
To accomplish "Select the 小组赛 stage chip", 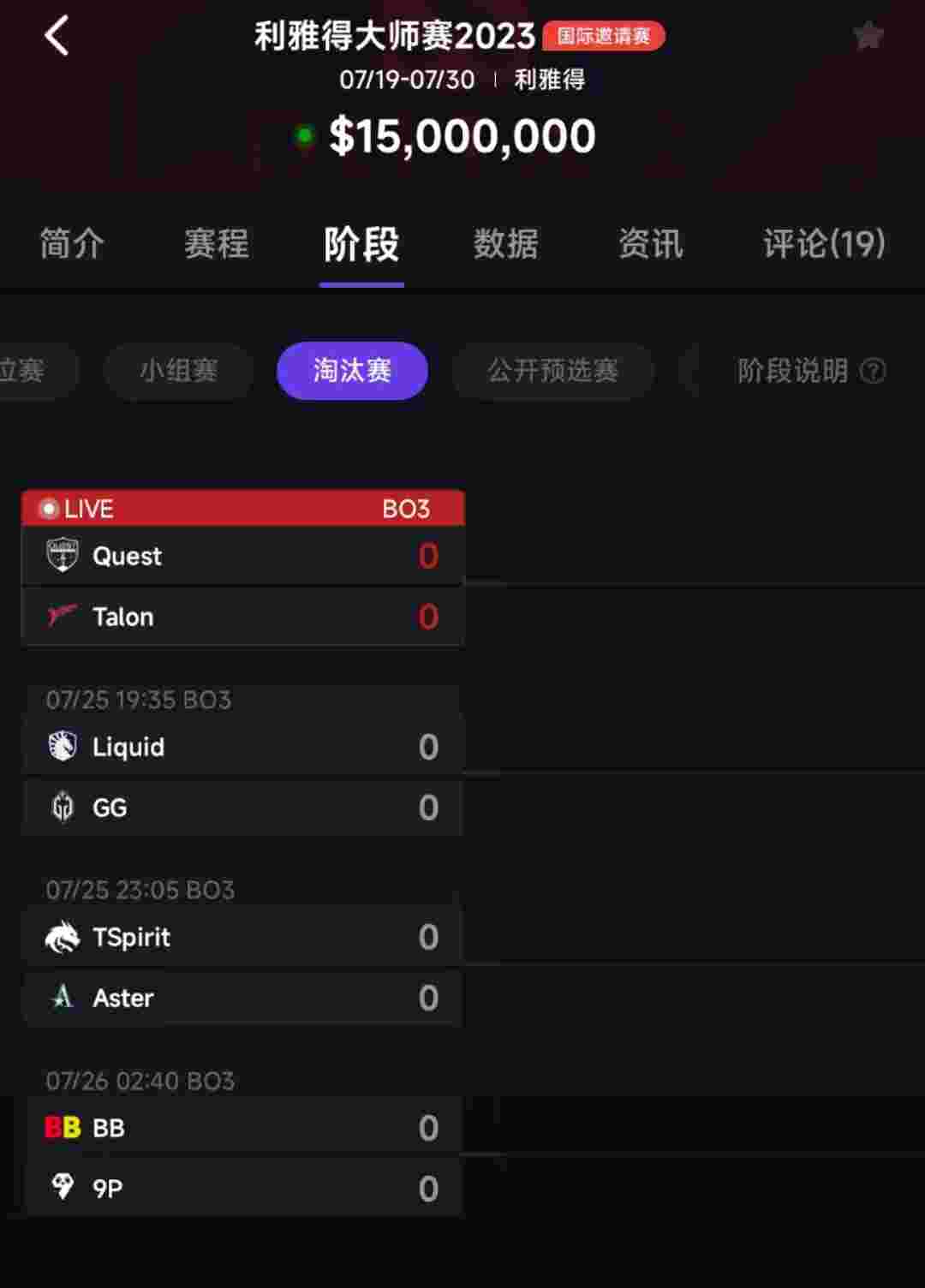I will [179, 371].
